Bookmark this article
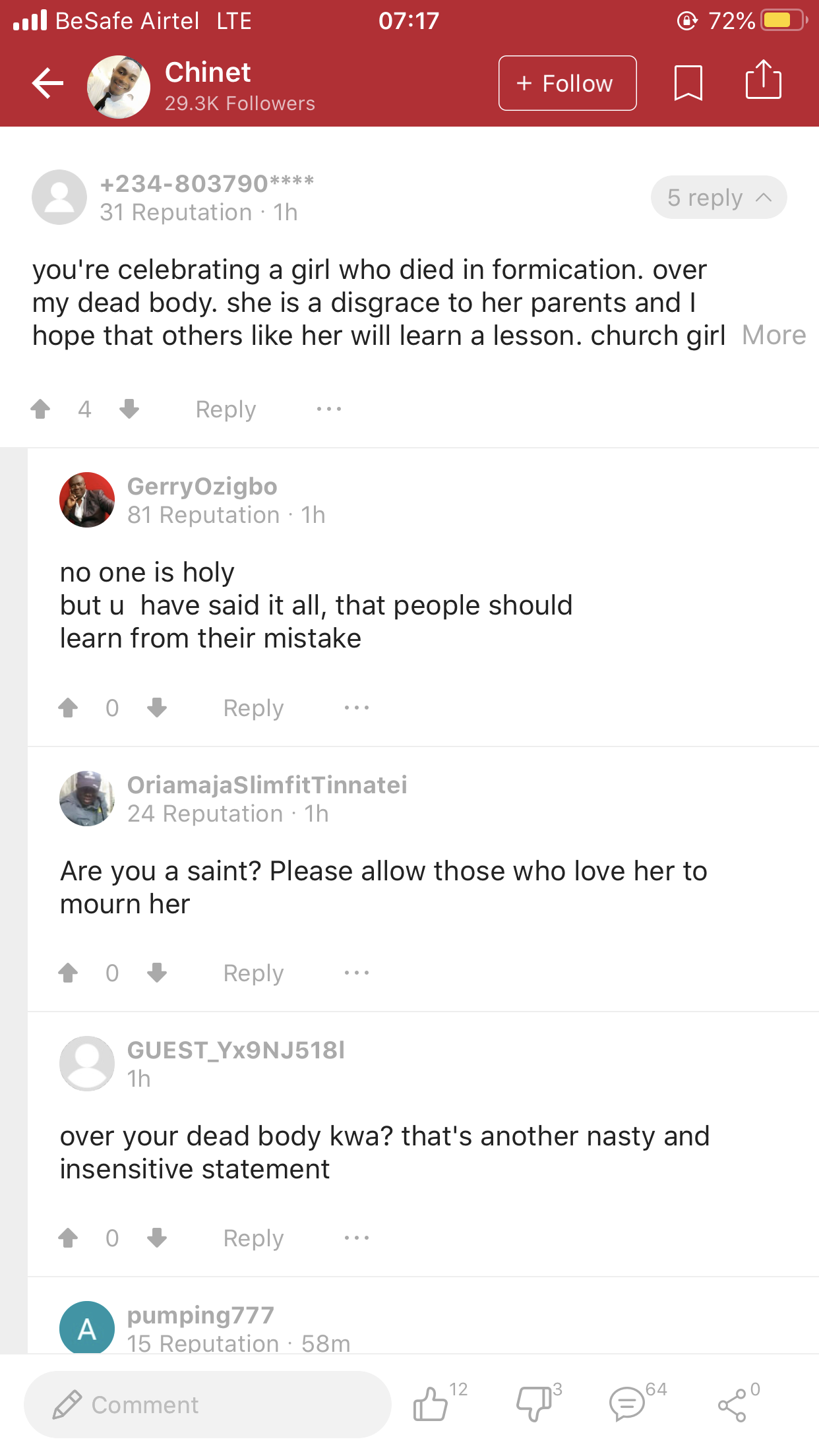The image size is (819, 1456). point(688,84)
